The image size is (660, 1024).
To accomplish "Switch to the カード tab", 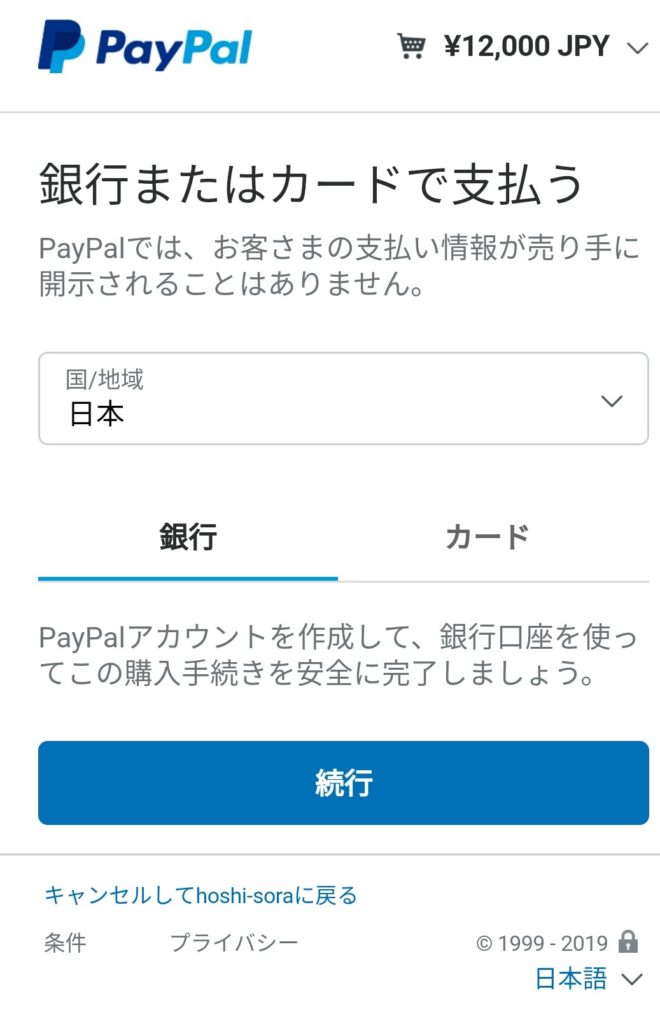I will [x=487, y=538].
